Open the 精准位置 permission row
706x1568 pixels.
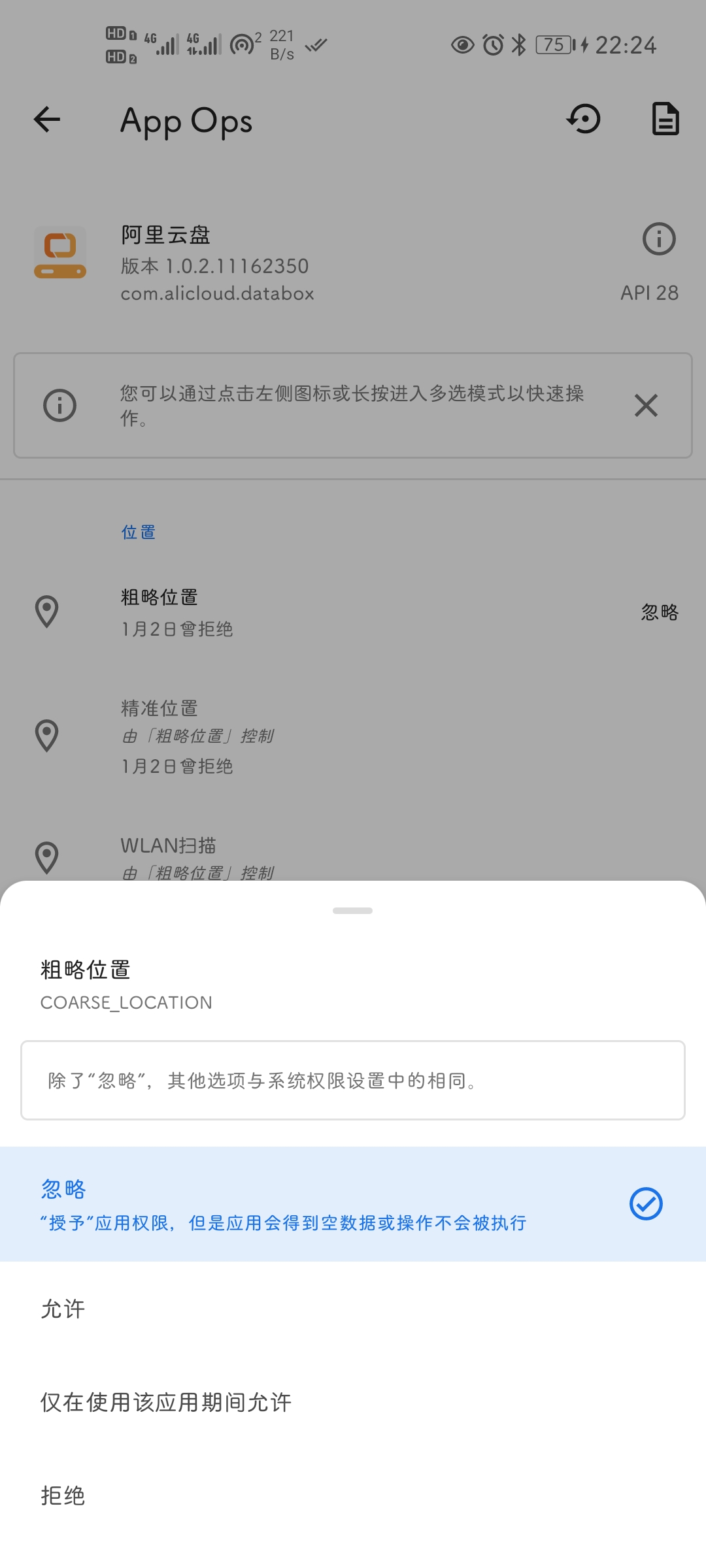tap(353, 736)
